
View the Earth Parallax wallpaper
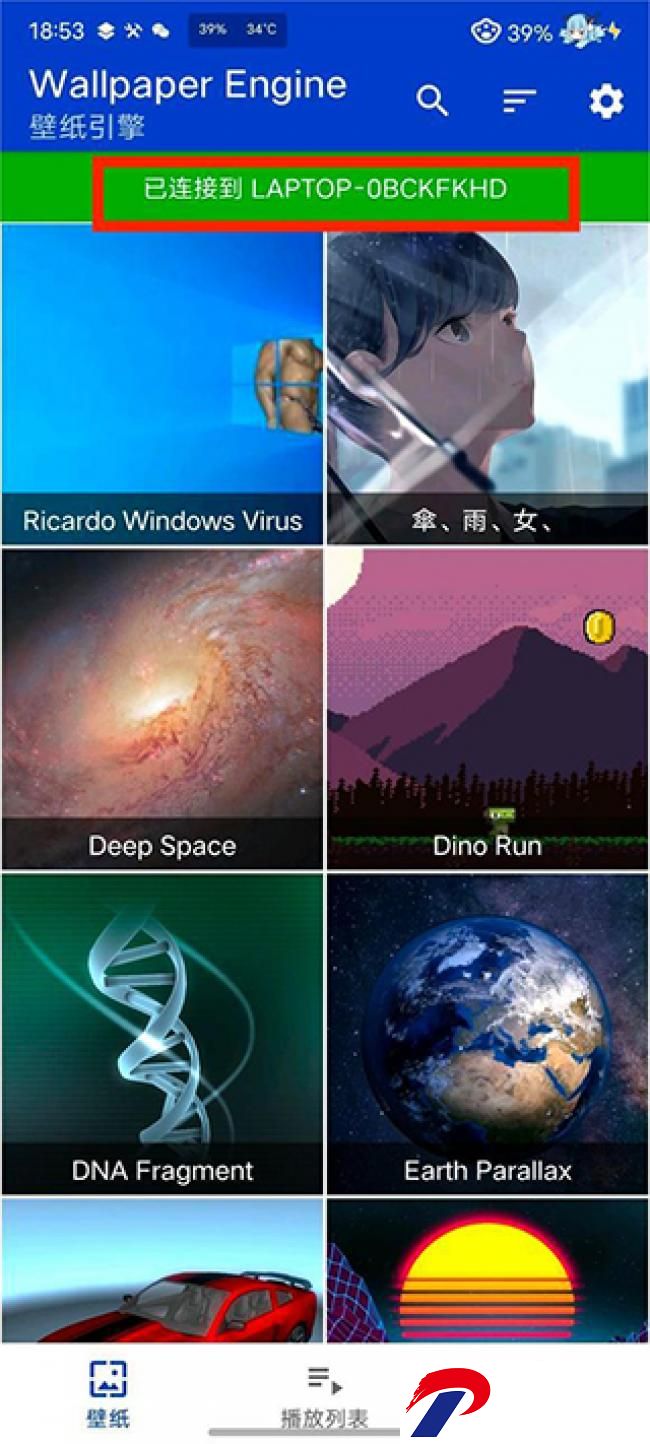(x=487, y=1033)
